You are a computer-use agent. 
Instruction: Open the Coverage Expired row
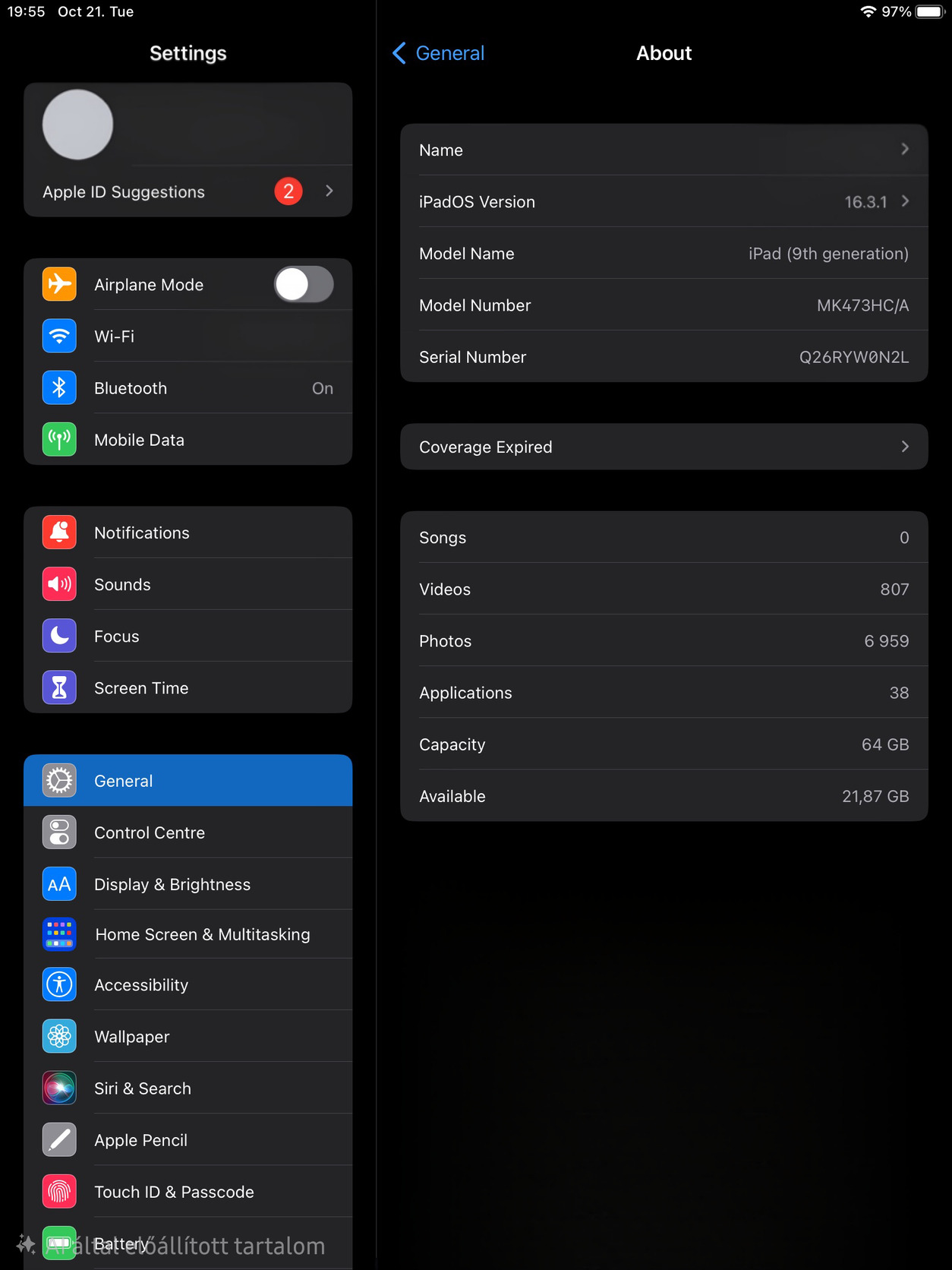point(664,447)
